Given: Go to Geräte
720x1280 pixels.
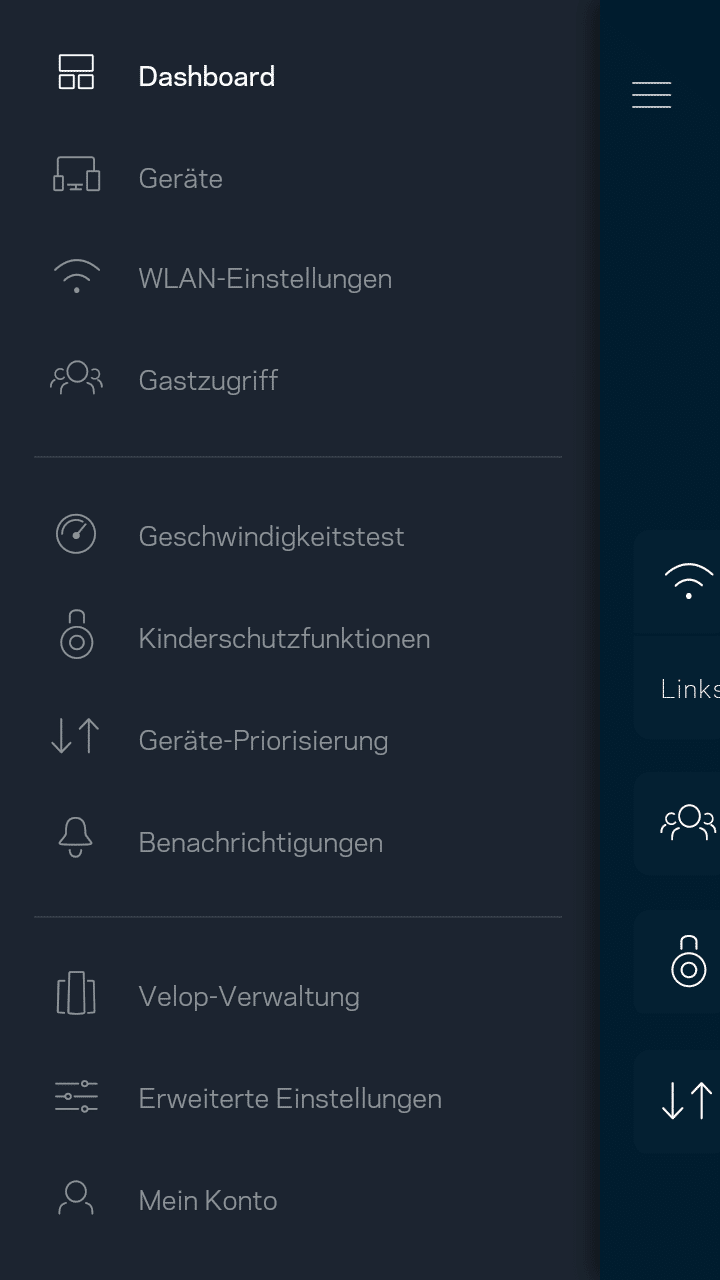Looking at the screenshot, I should tap(180, 179).
